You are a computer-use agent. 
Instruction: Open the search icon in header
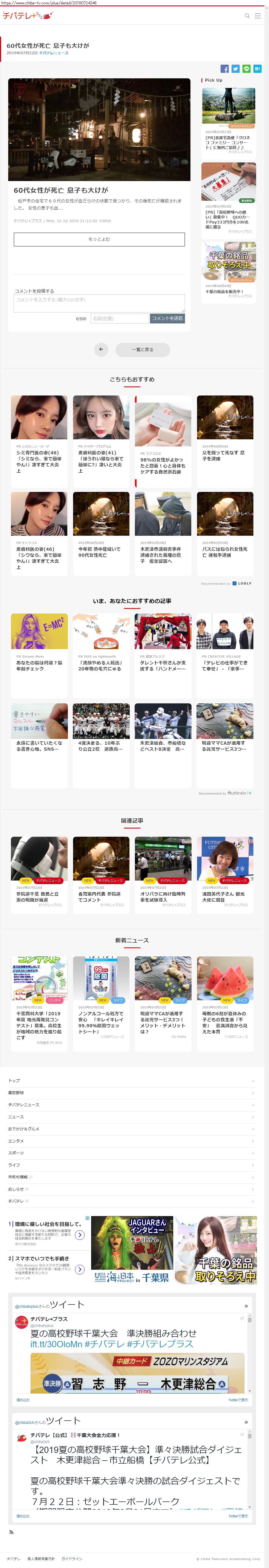pos(247,16)
